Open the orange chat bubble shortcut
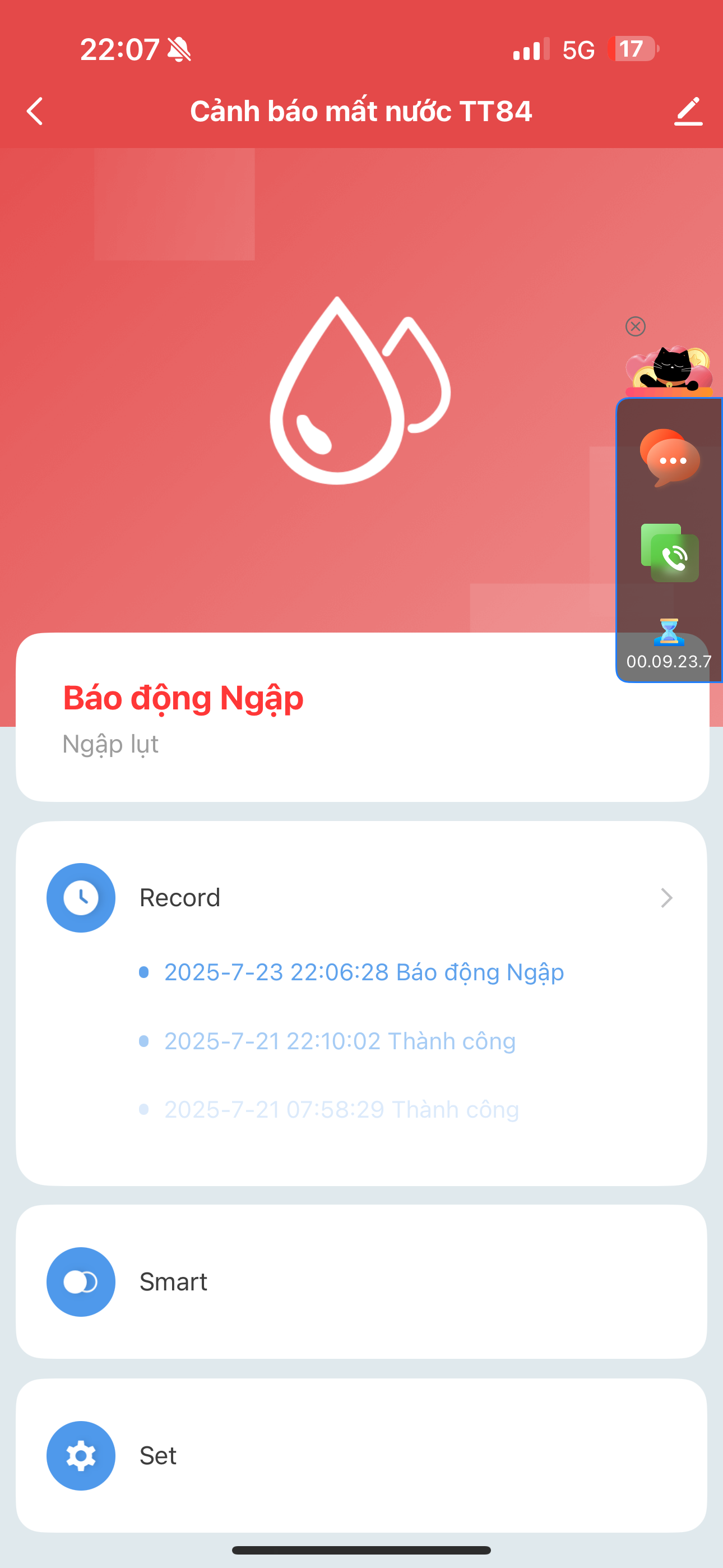This screenshot has width=723, height=1568. (x=669, y=458)
